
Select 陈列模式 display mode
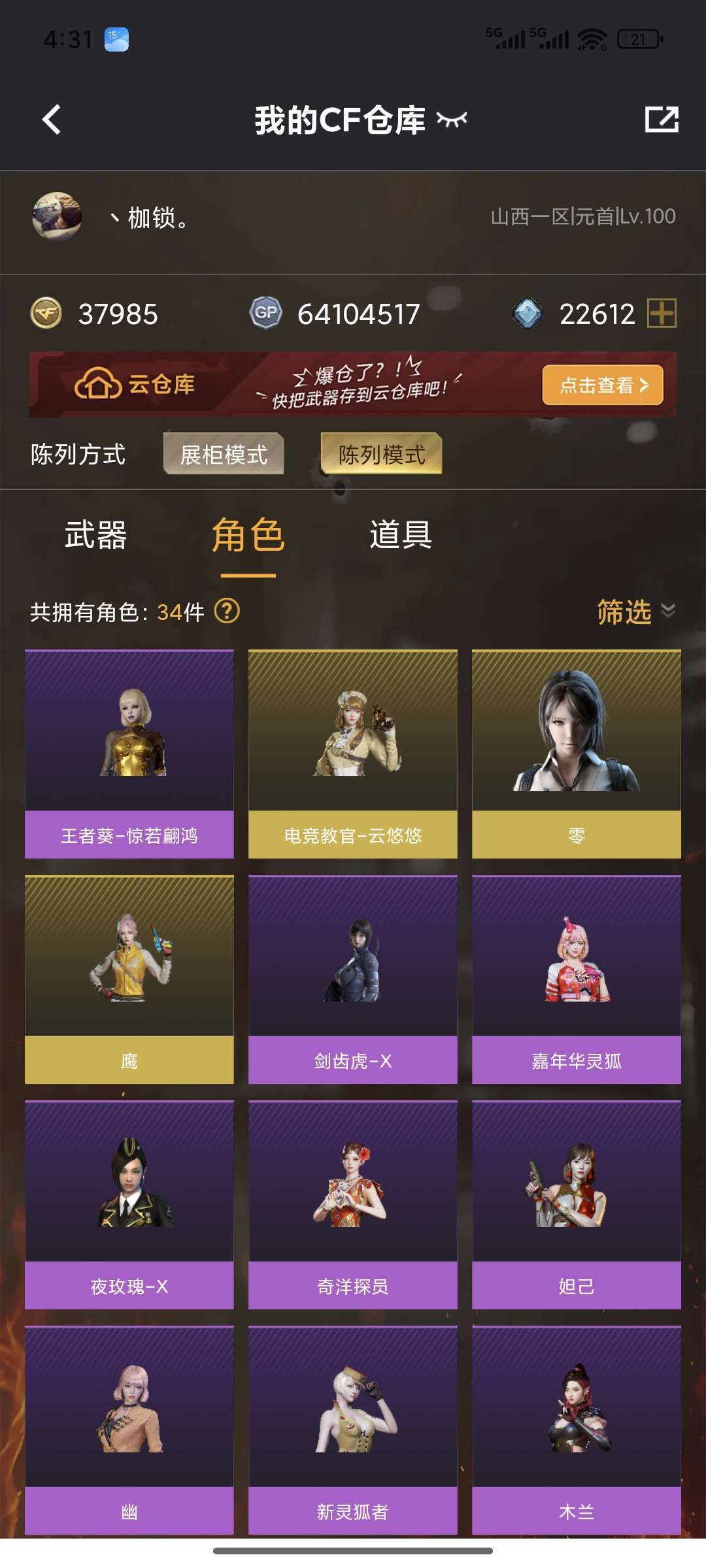pos(382,453)
